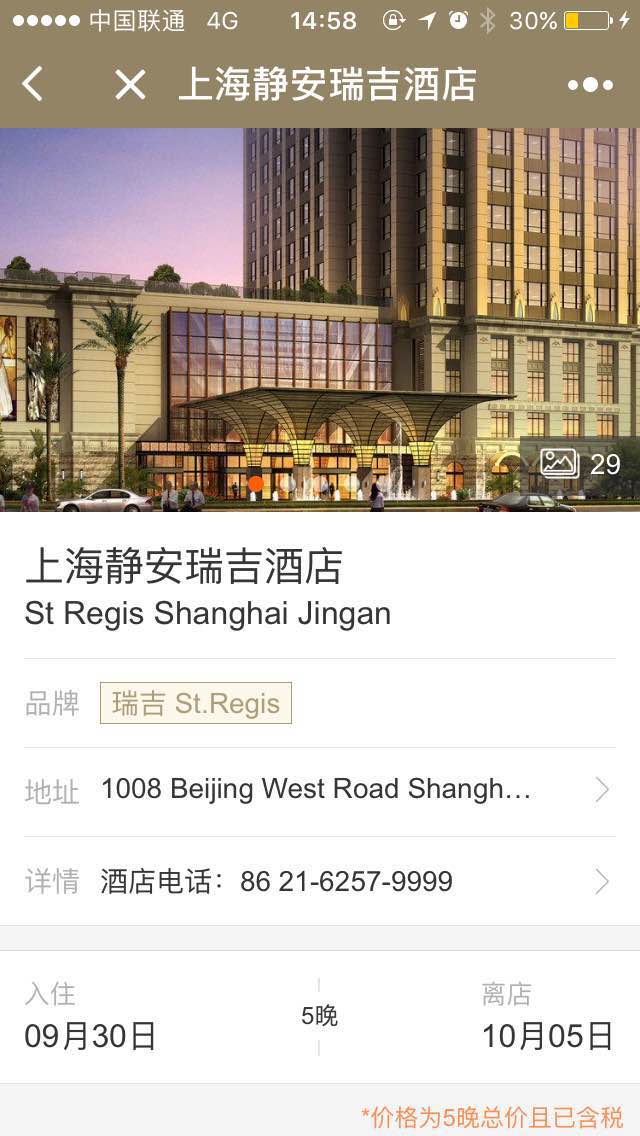Close the page with the X icon
This screenshot has height=1136, width=640.
click(x=130, y=84)
